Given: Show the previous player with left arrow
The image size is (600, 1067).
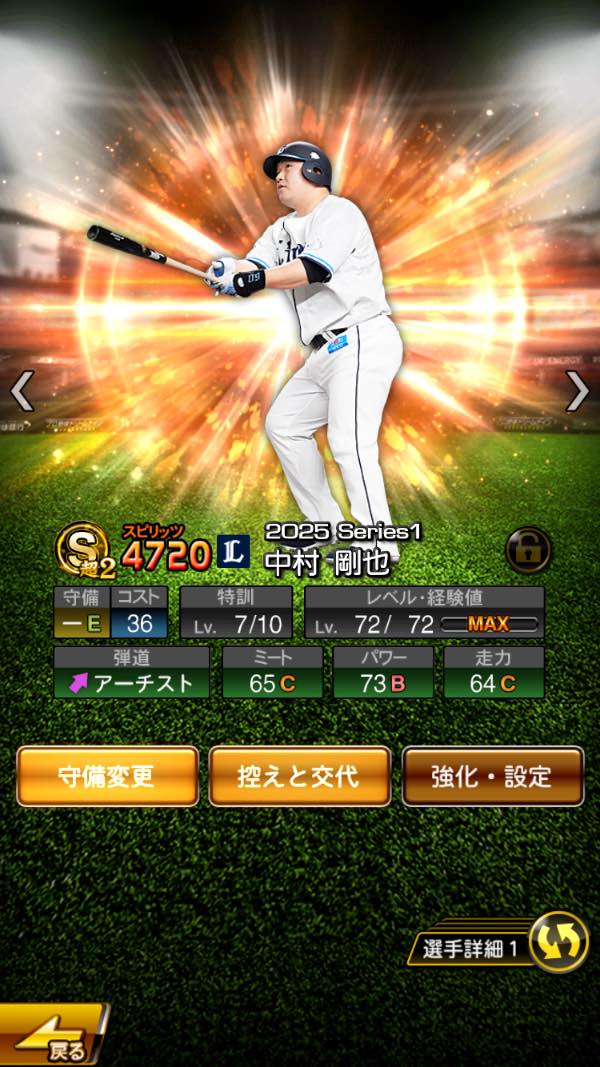Looking at the screenshot, I should tap(22, 391).
